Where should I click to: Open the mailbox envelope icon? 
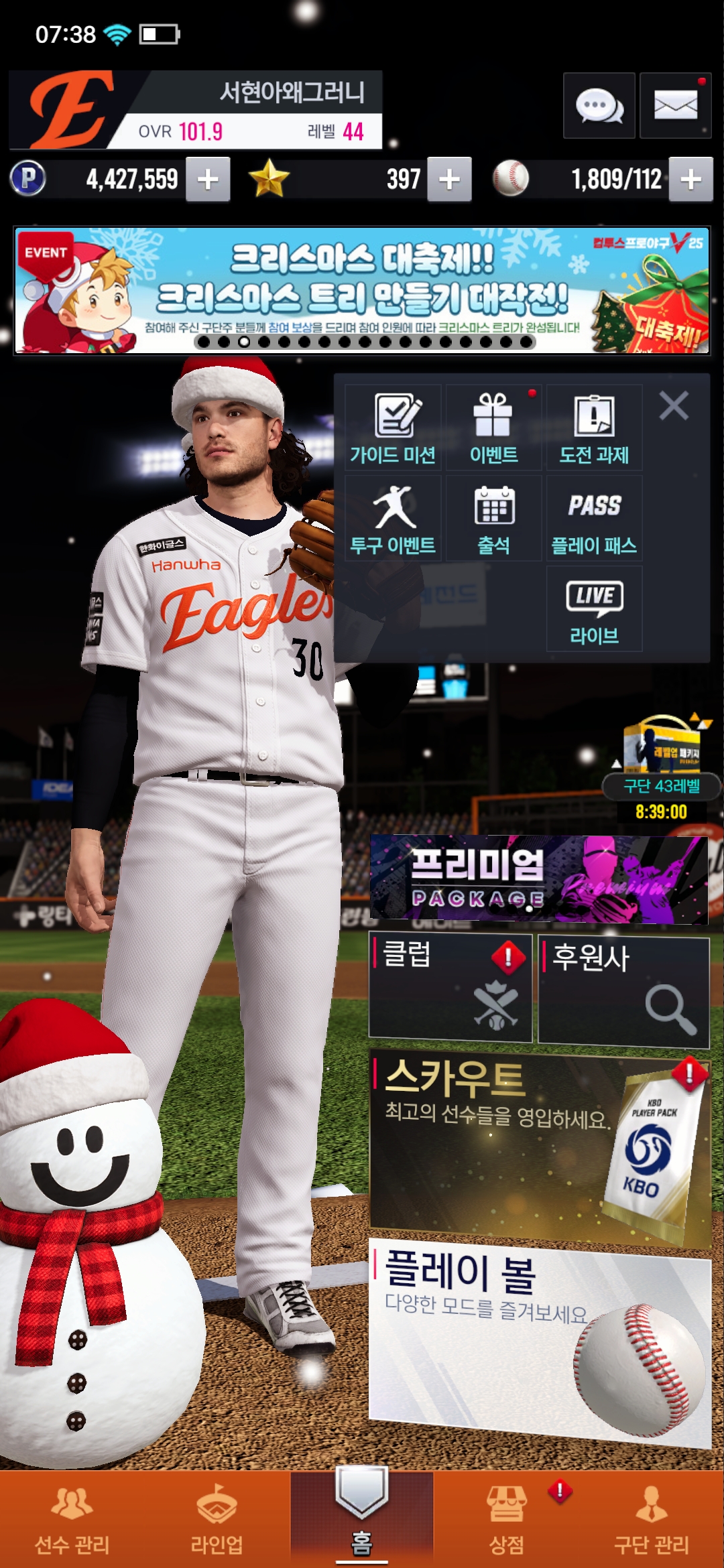pyautogui.click(x=675, y=106)
